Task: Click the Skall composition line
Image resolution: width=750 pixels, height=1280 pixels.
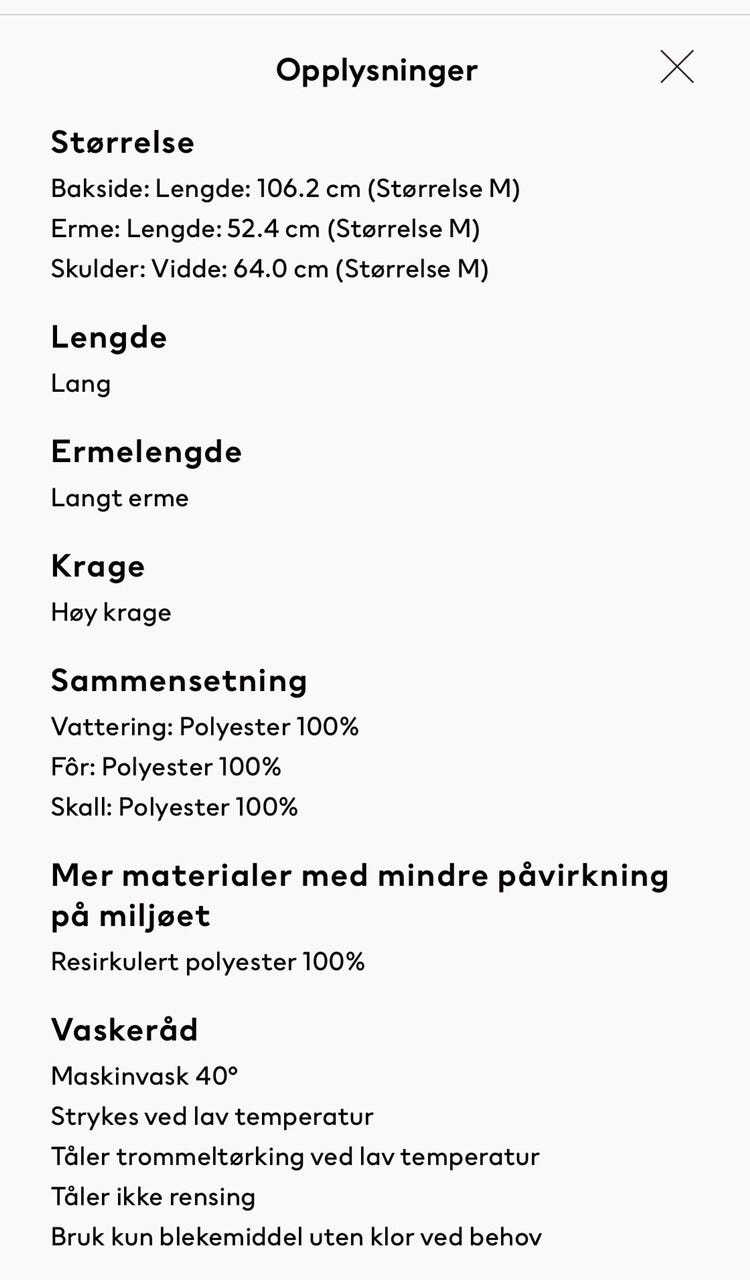Action: [175, 807]
